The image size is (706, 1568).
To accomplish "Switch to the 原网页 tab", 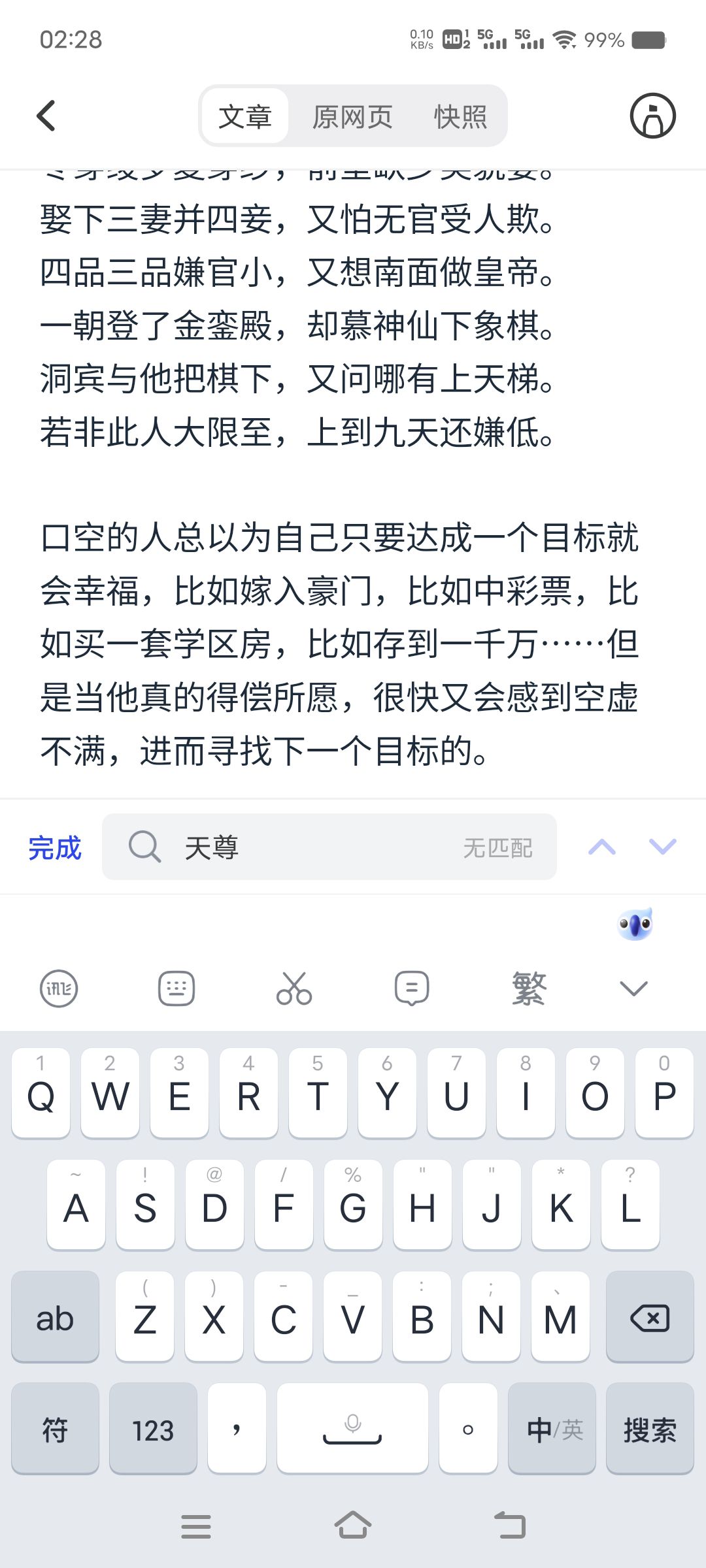I will (352, 117).
